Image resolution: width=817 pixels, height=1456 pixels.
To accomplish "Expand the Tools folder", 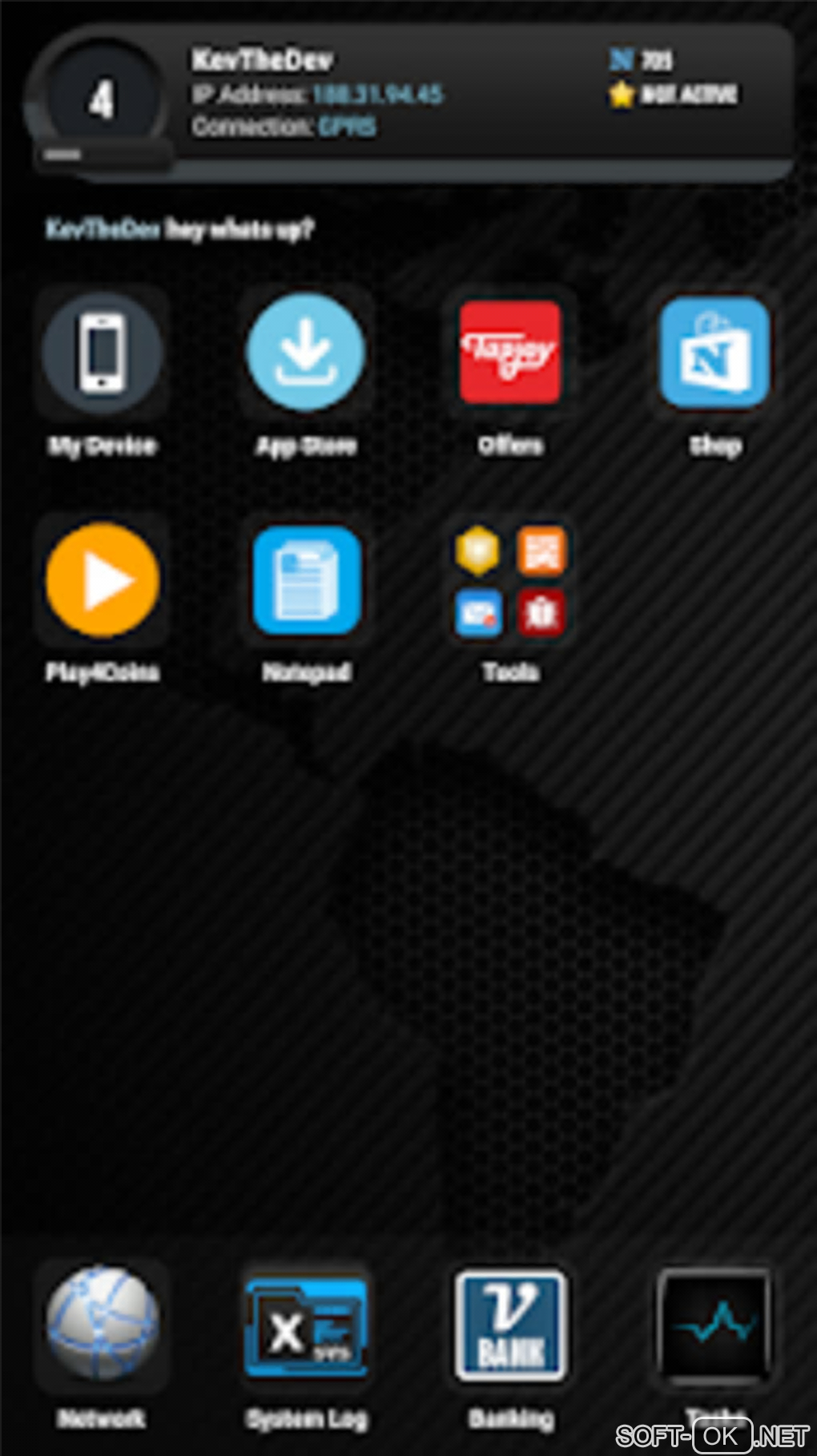I will click(510, 580).
